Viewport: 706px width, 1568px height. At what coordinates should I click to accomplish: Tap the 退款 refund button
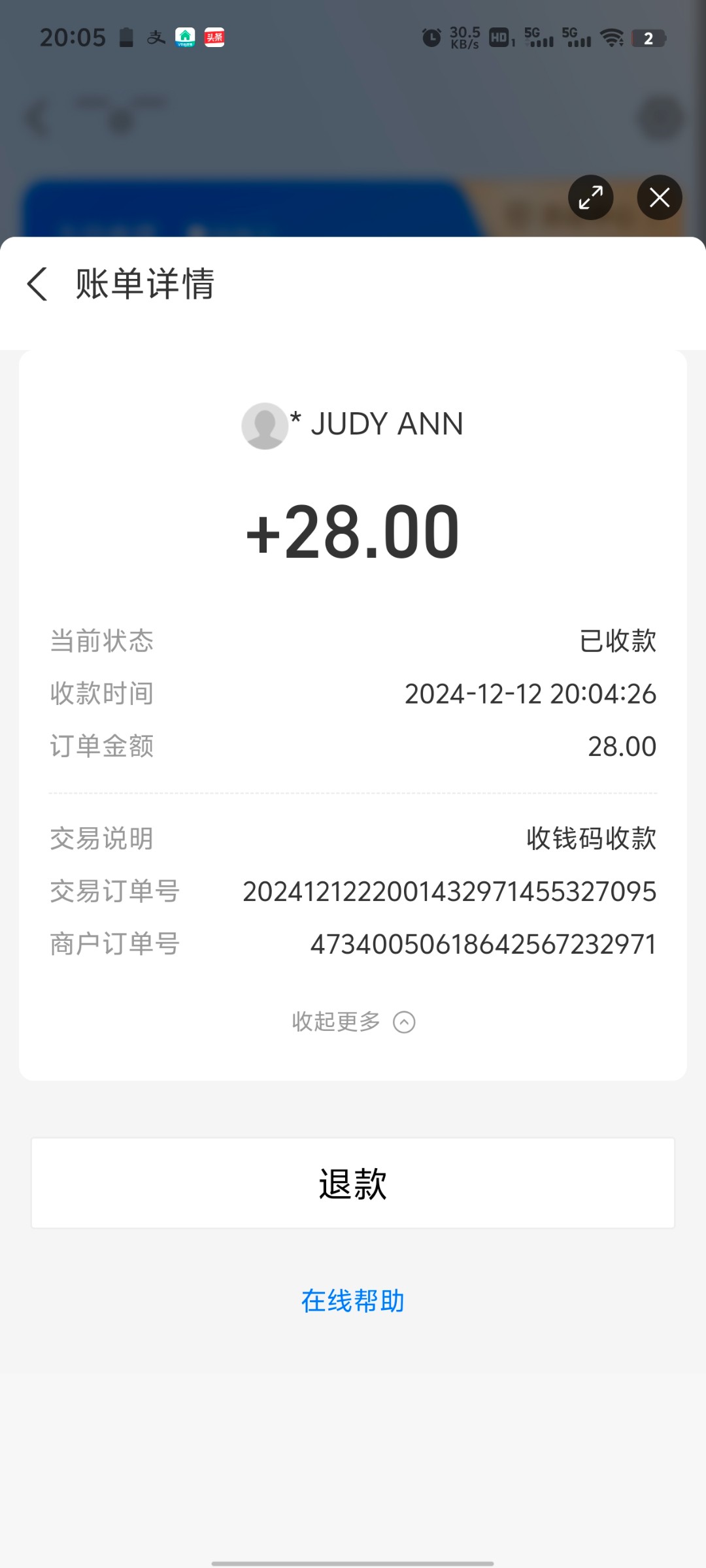tap(353, 1183)
